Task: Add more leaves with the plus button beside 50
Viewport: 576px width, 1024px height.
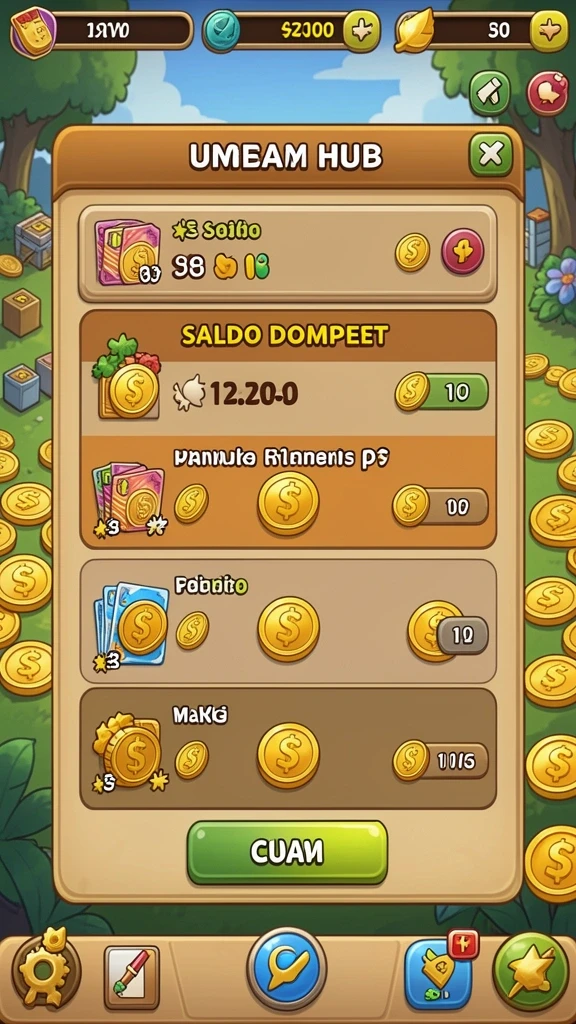Action: click(x=549, y=31)
